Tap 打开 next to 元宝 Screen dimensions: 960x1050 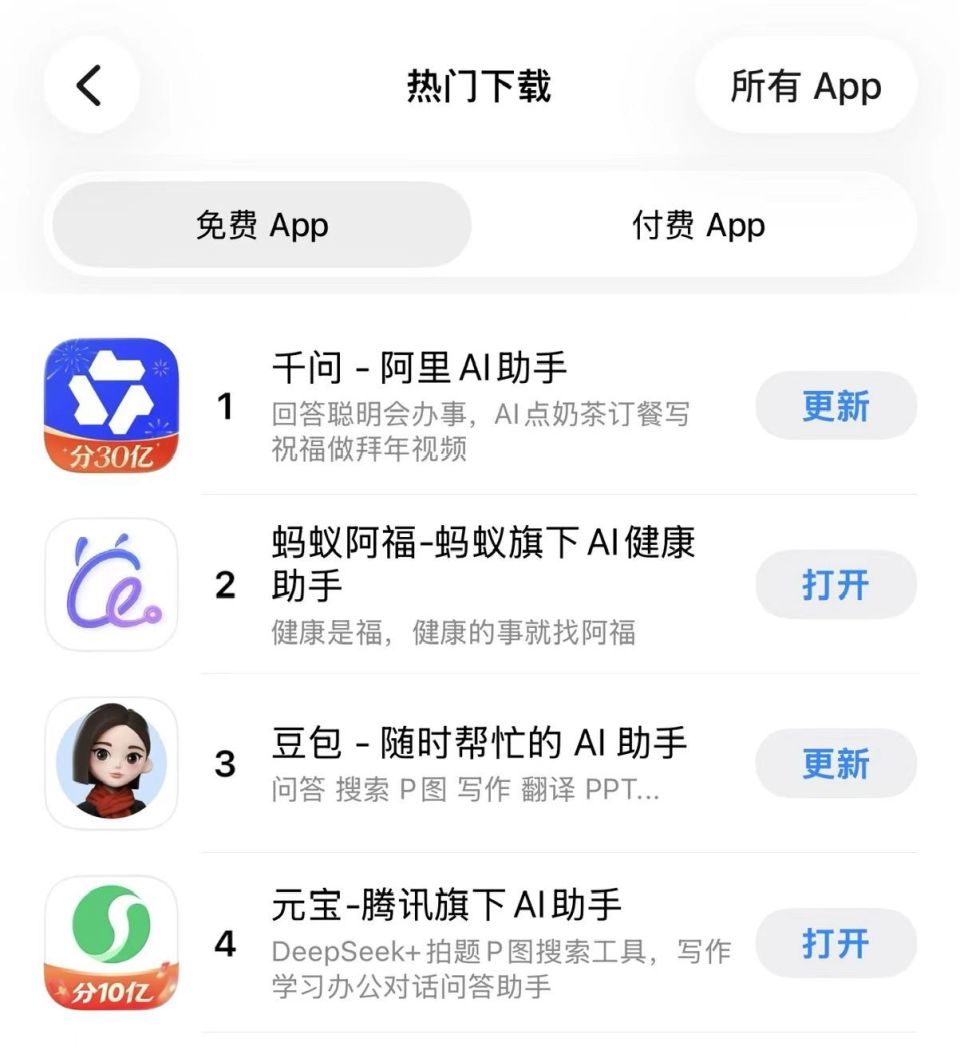[836, 941]
